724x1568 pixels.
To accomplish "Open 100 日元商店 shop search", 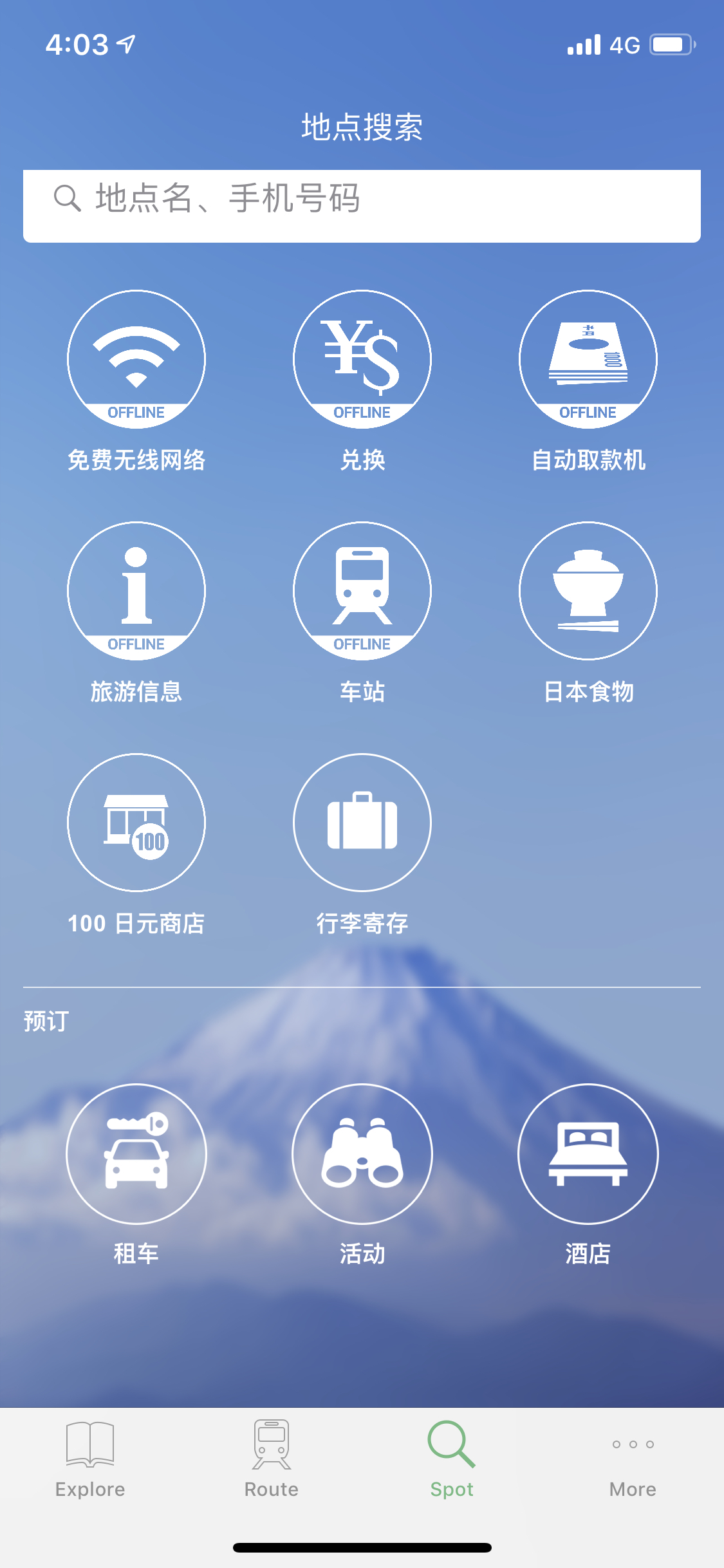I will (x=136, y=823).
